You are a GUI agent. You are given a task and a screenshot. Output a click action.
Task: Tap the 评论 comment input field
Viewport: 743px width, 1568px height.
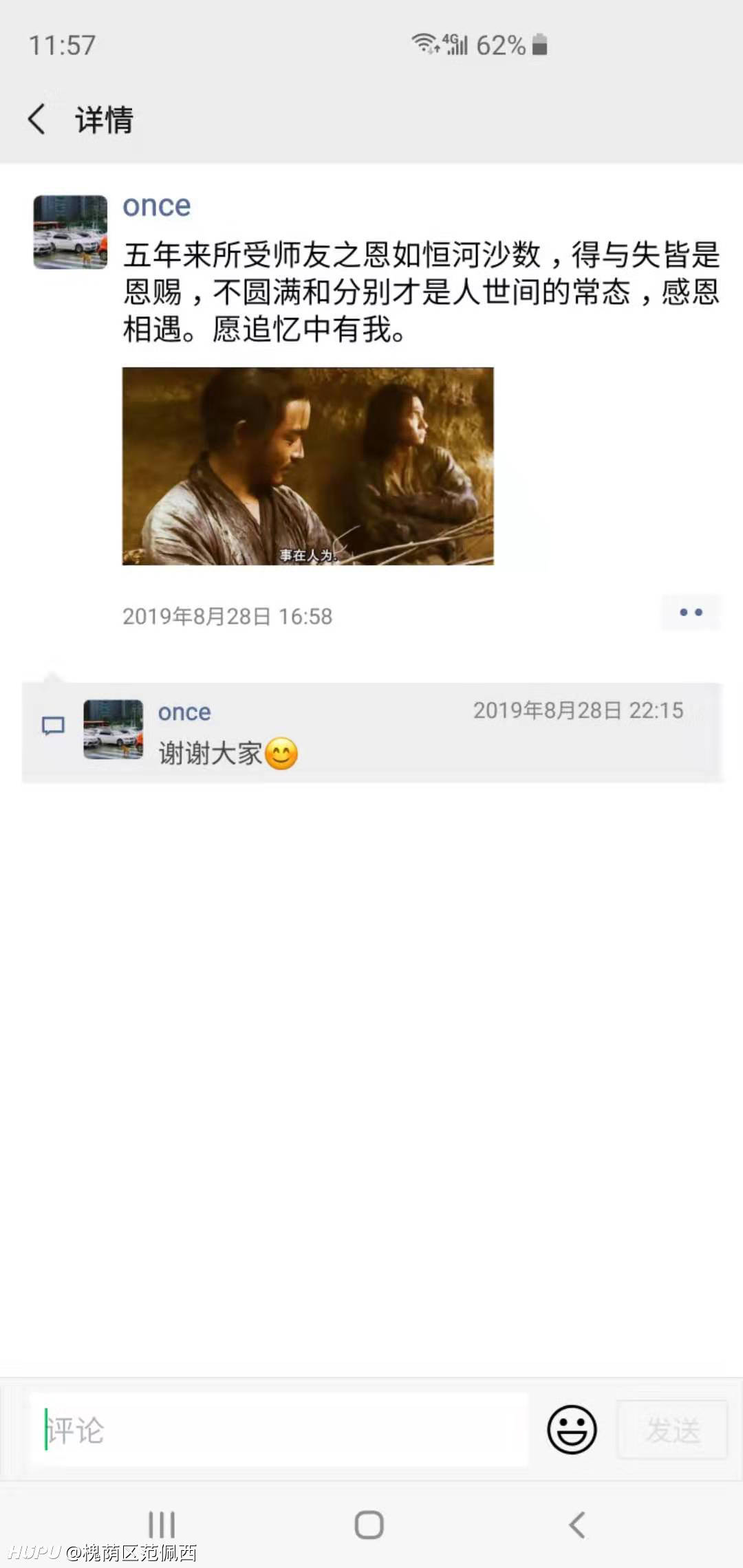(x=279, y=1430)
